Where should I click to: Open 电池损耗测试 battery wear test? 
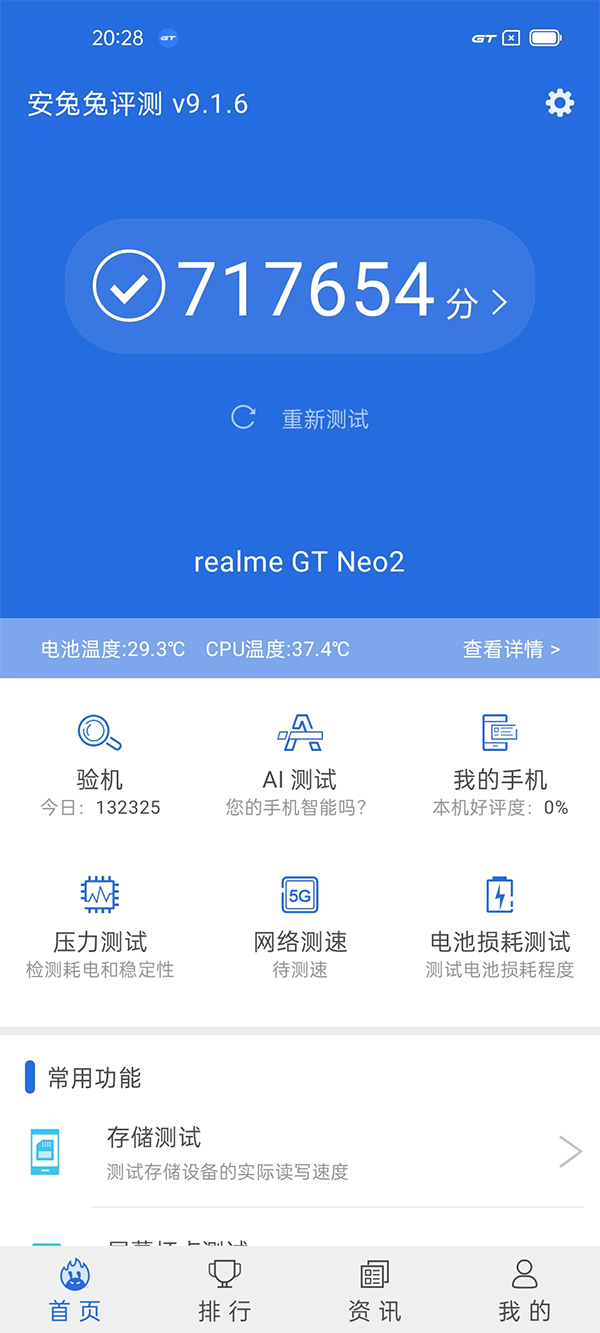click(500, 927)
